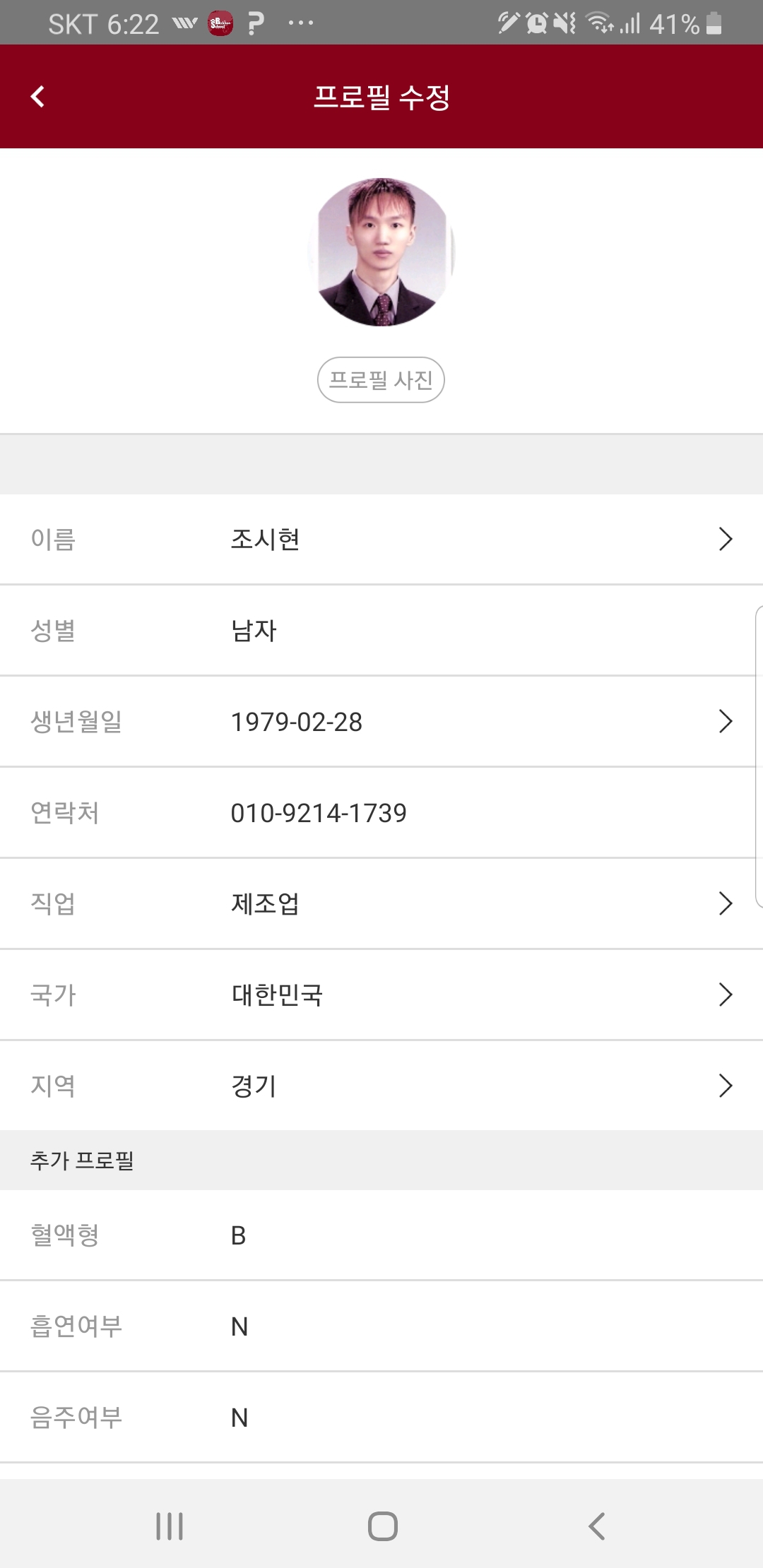The width and height of the screenshot is (763, 1568).
Task: Open the 음주여부 drinking status row
Action: click(x=381, y=1418)
